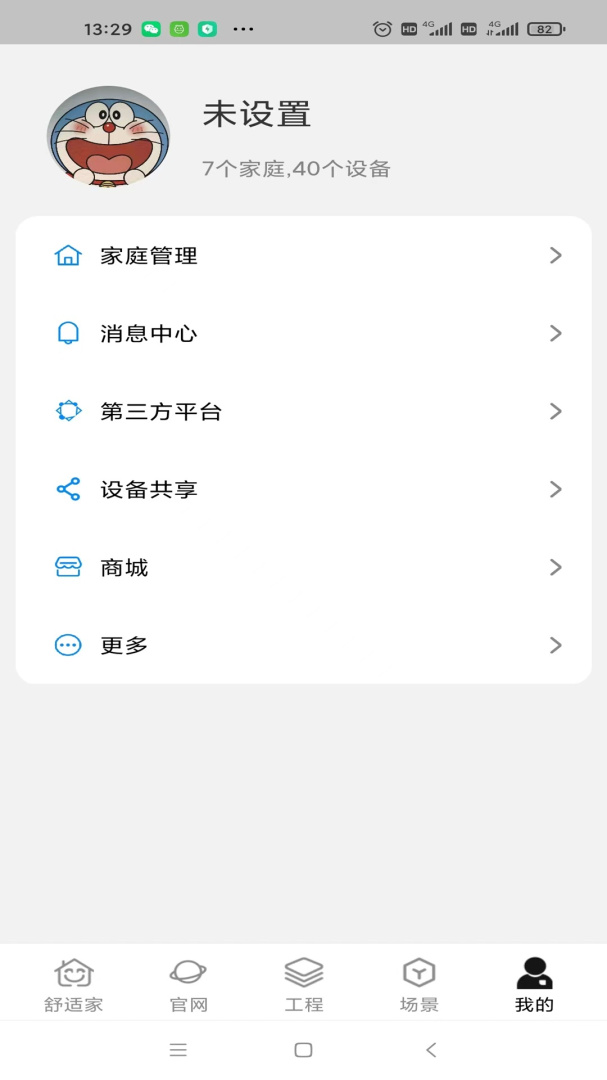Tap the Doraemon profile avatar

(x=108, y=136)
